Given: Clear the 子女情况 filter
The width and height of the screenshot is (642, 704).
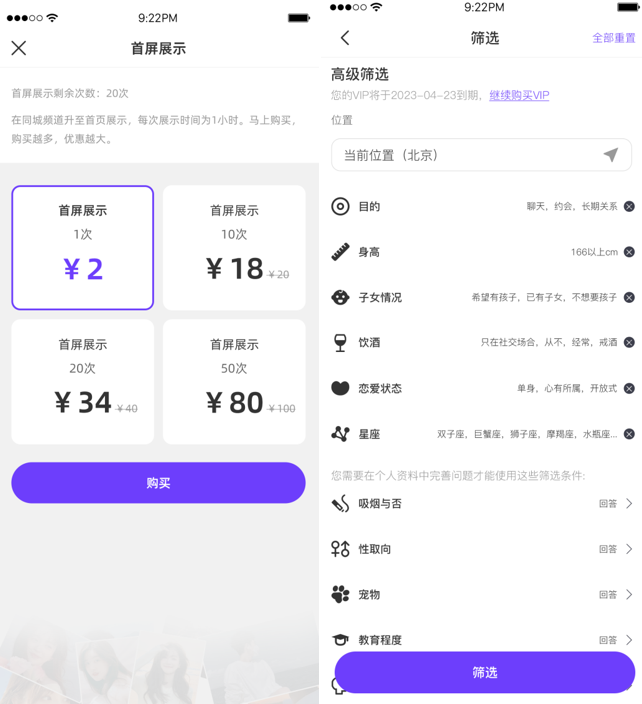Looking at the screenshot, I should (x=629, y=298).
